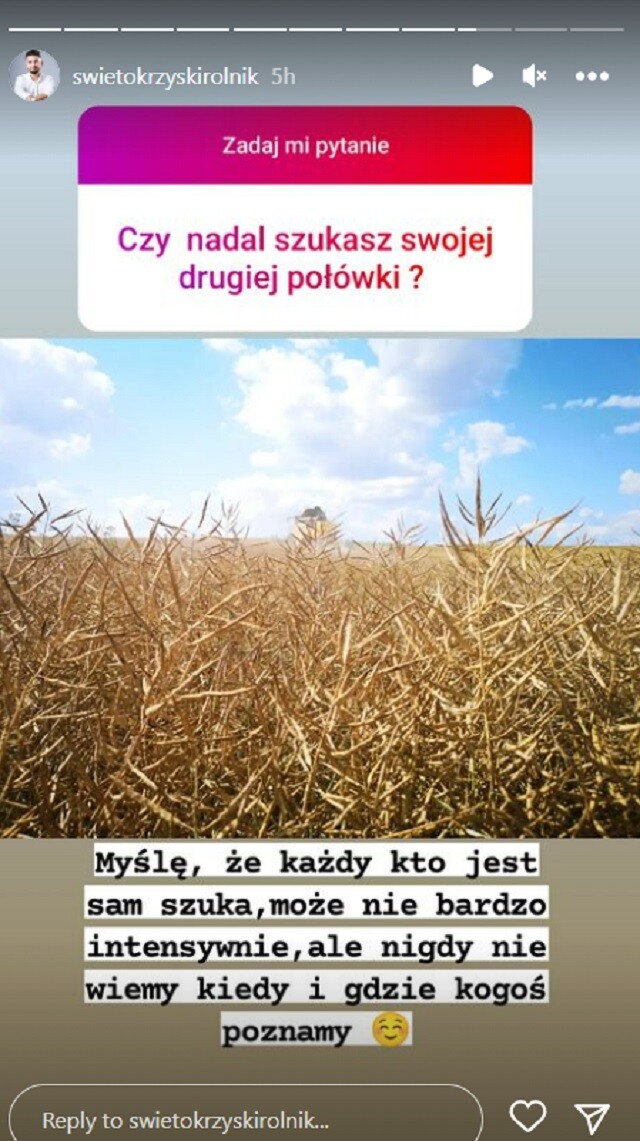This screenshot has height=1141, width=640.
Task: Open the swietokrzyskirolnik username link
Action: point(165,76)
